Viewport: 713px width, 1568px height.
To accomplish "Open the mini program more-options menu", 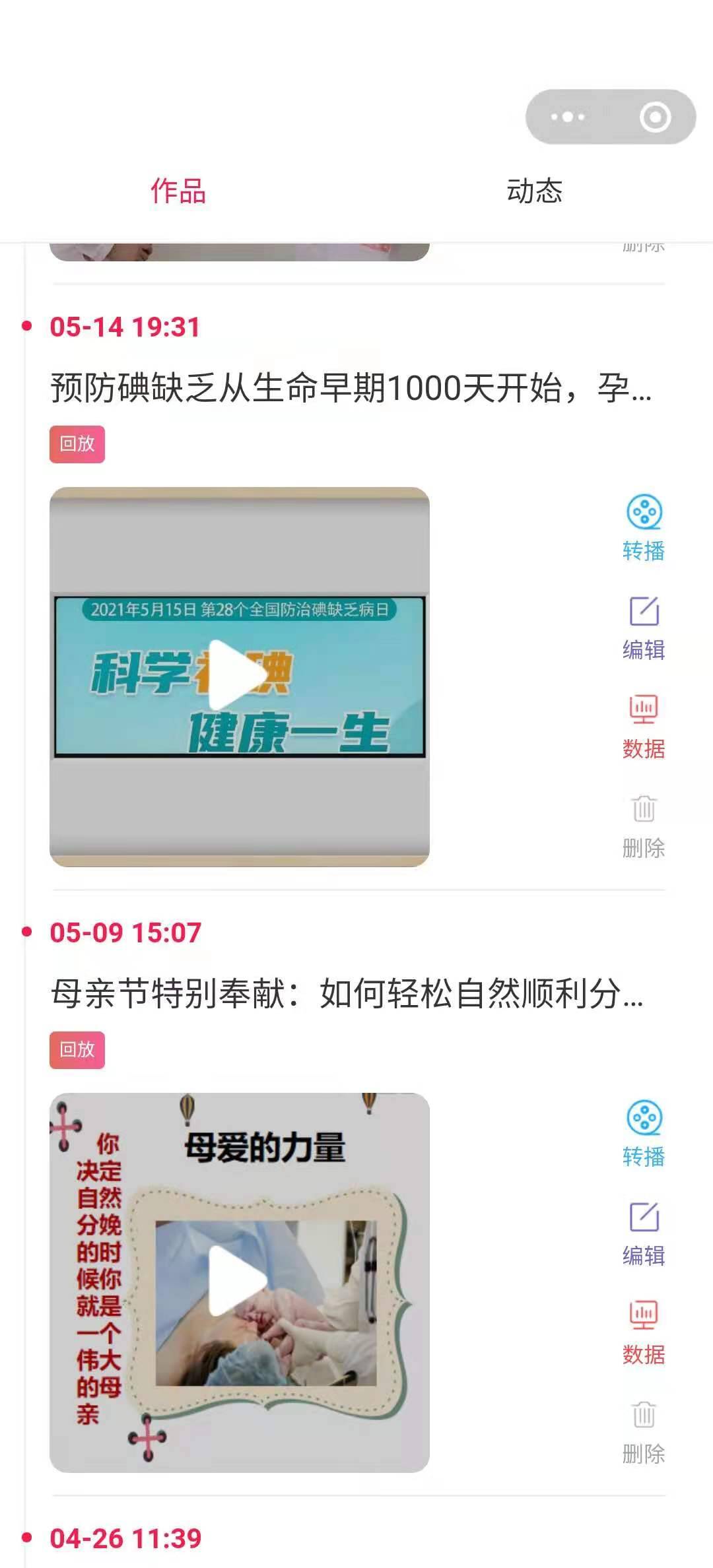I will click(568, 117).
